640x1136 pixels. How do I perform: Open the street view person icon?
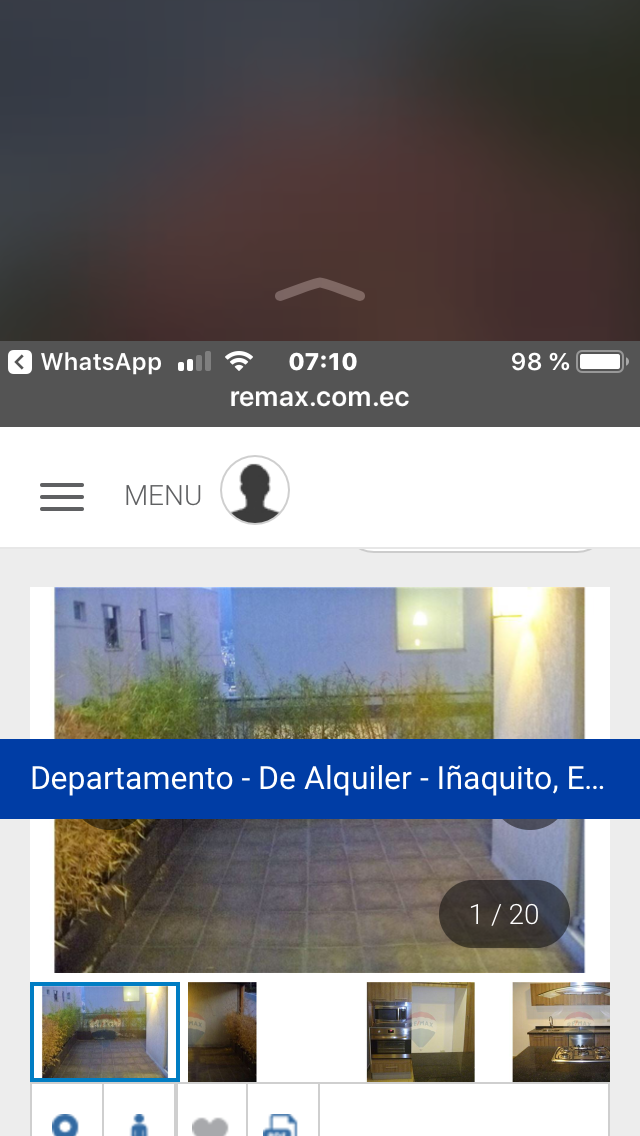tap(140, 1122)
